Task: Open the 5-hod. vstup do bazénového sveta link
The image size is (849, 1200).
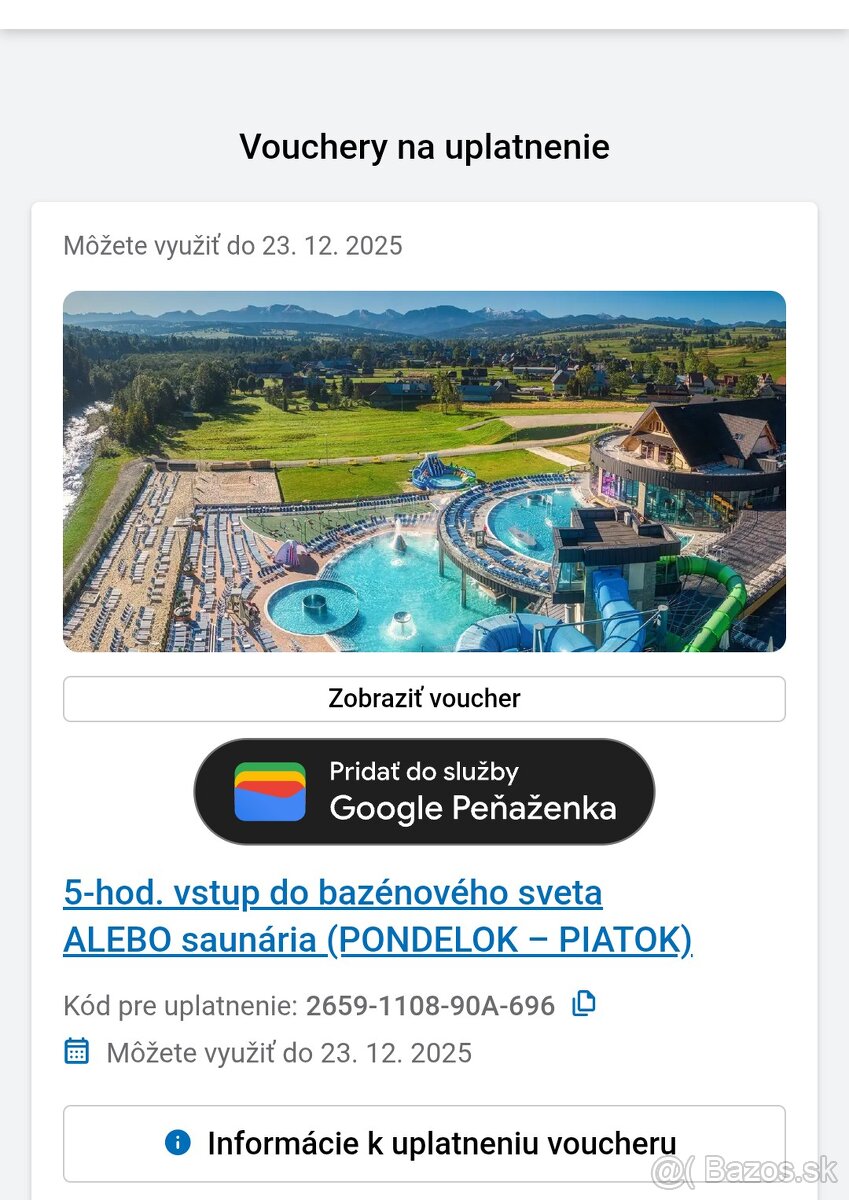Action: click(333, 893)
